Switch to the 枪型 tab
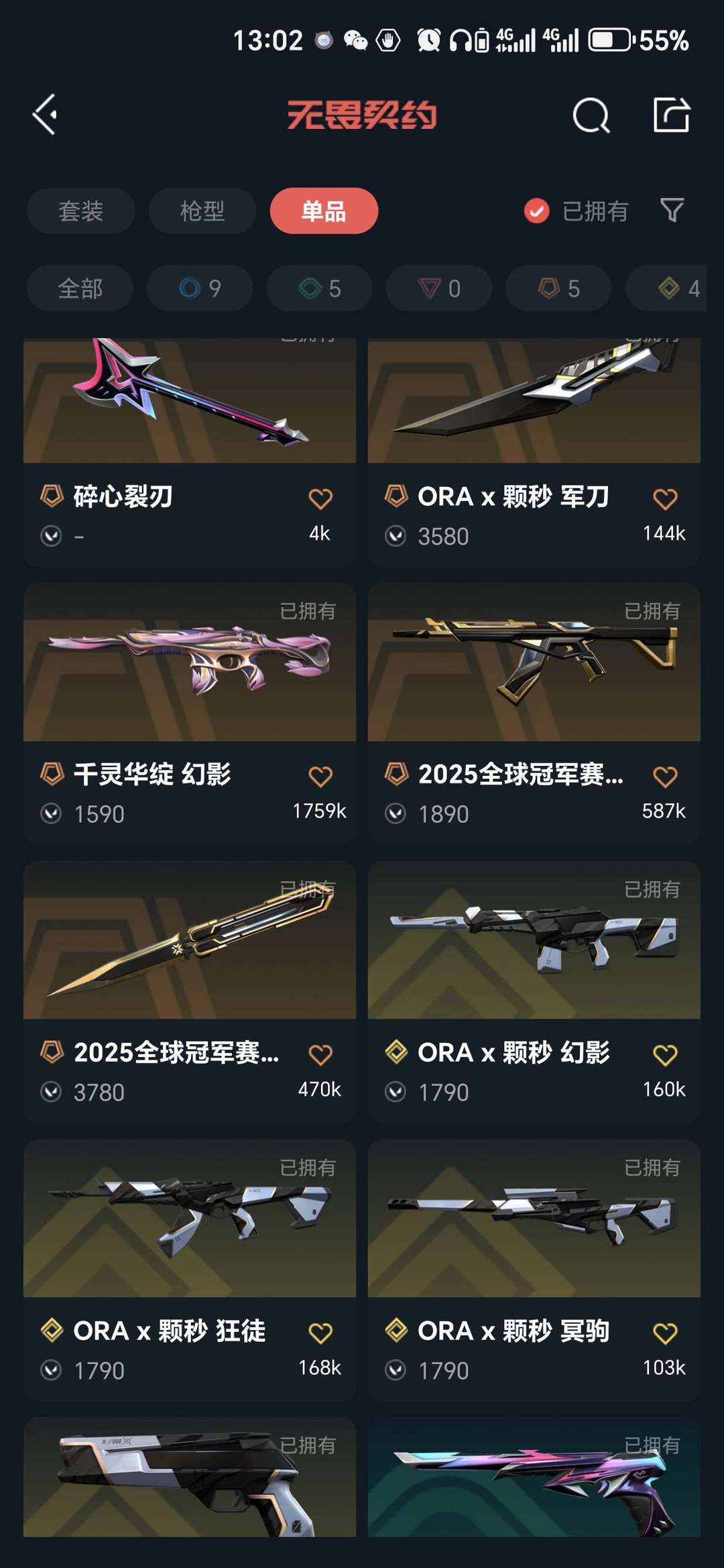Viewport: 724px width, 1568px height. (x=202, y=211)
